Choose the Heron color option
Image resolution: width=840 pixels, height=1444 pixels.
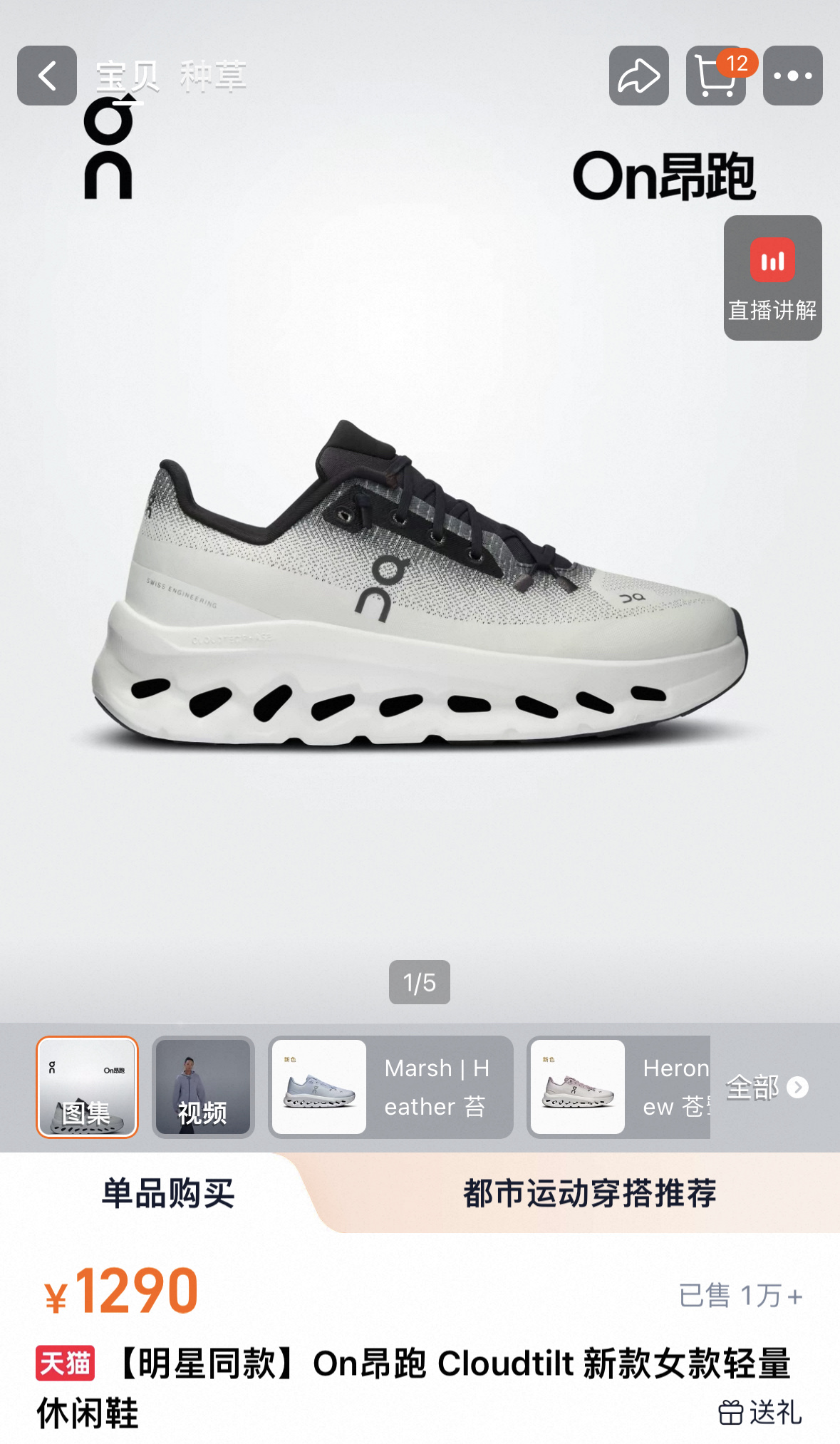click(618, 1087)
